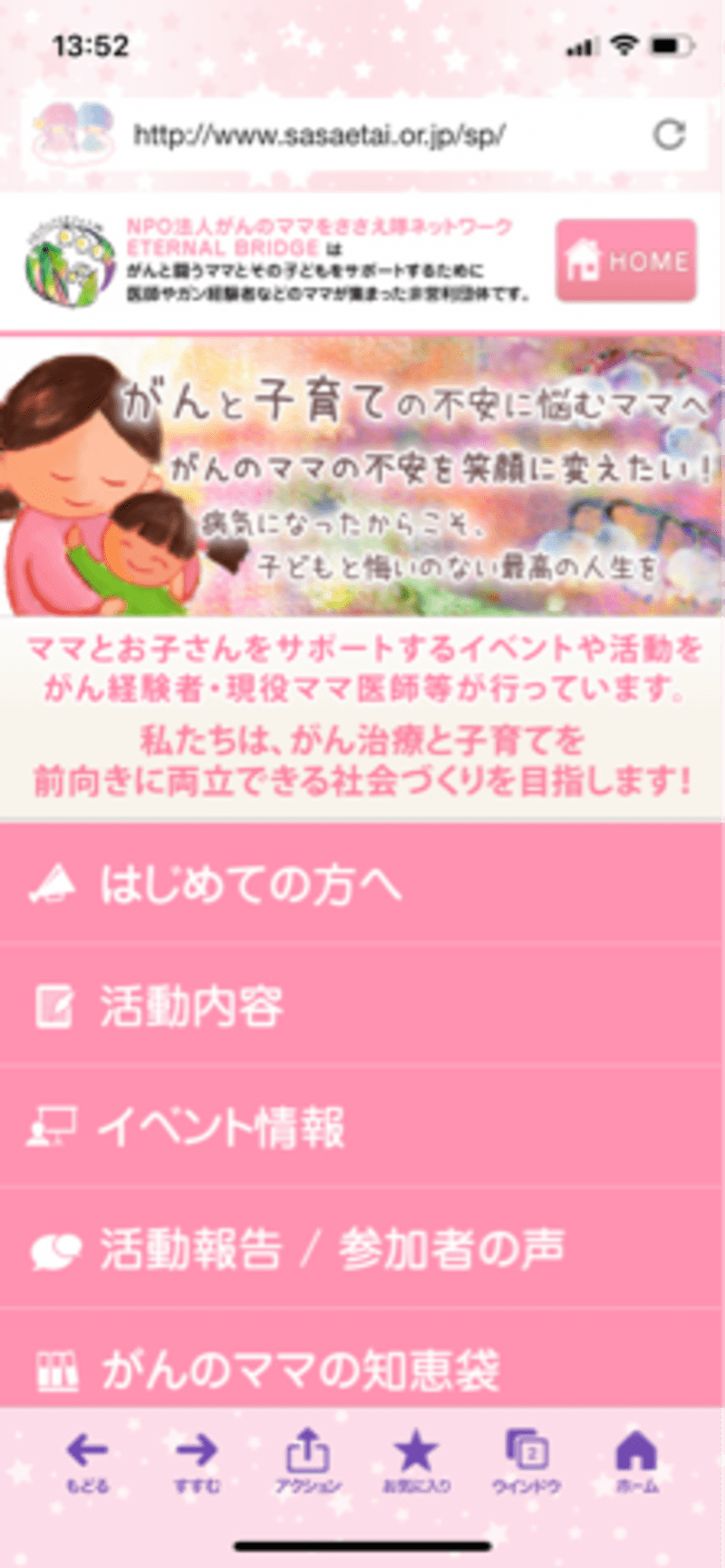Reload the page with the refresh icon
This screenshot has height=1568, width=725.
point(669,135)
